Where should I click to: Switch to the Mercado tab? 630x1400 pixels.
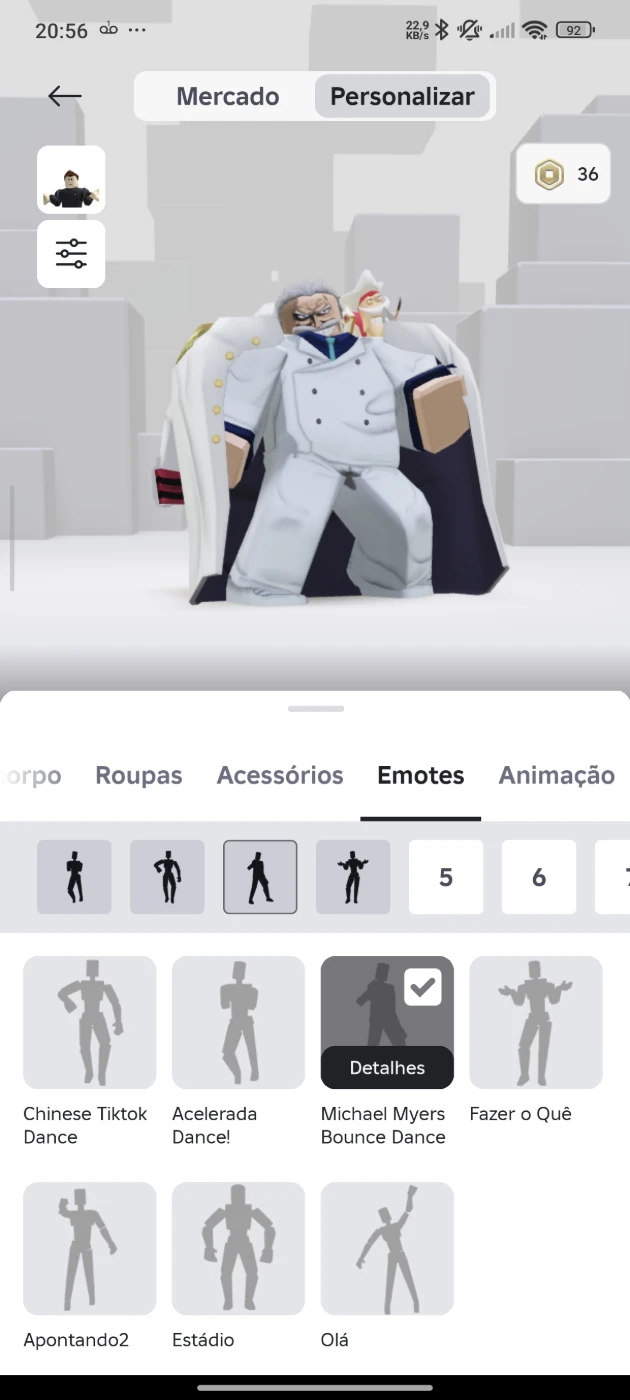click(227, 97)
